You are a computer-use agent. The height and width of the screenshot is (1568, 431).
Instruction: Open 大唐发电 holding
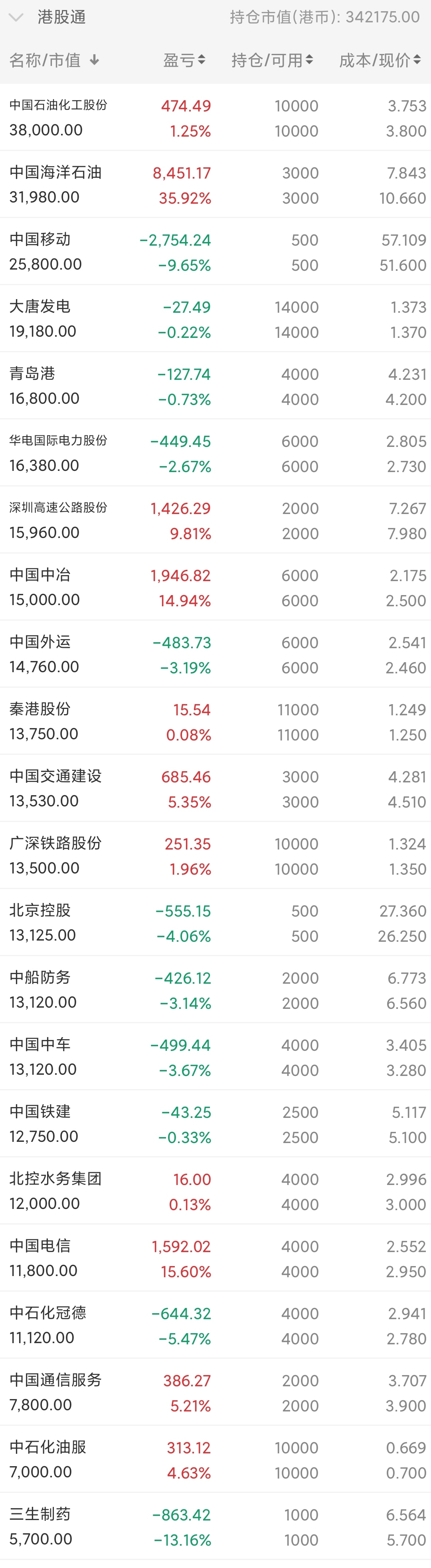click(215, 318)
